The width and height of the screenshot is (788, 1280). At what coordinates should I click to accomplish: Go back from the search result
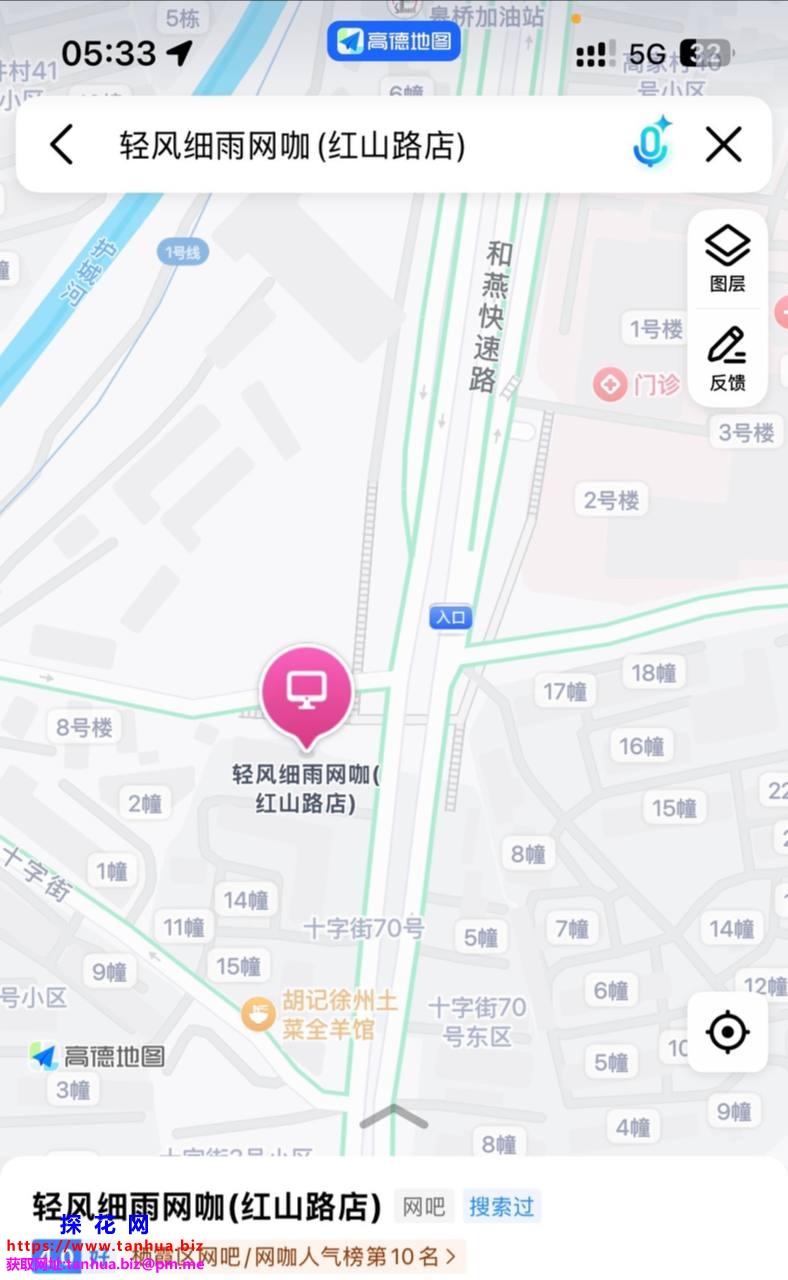coord(62,145)
